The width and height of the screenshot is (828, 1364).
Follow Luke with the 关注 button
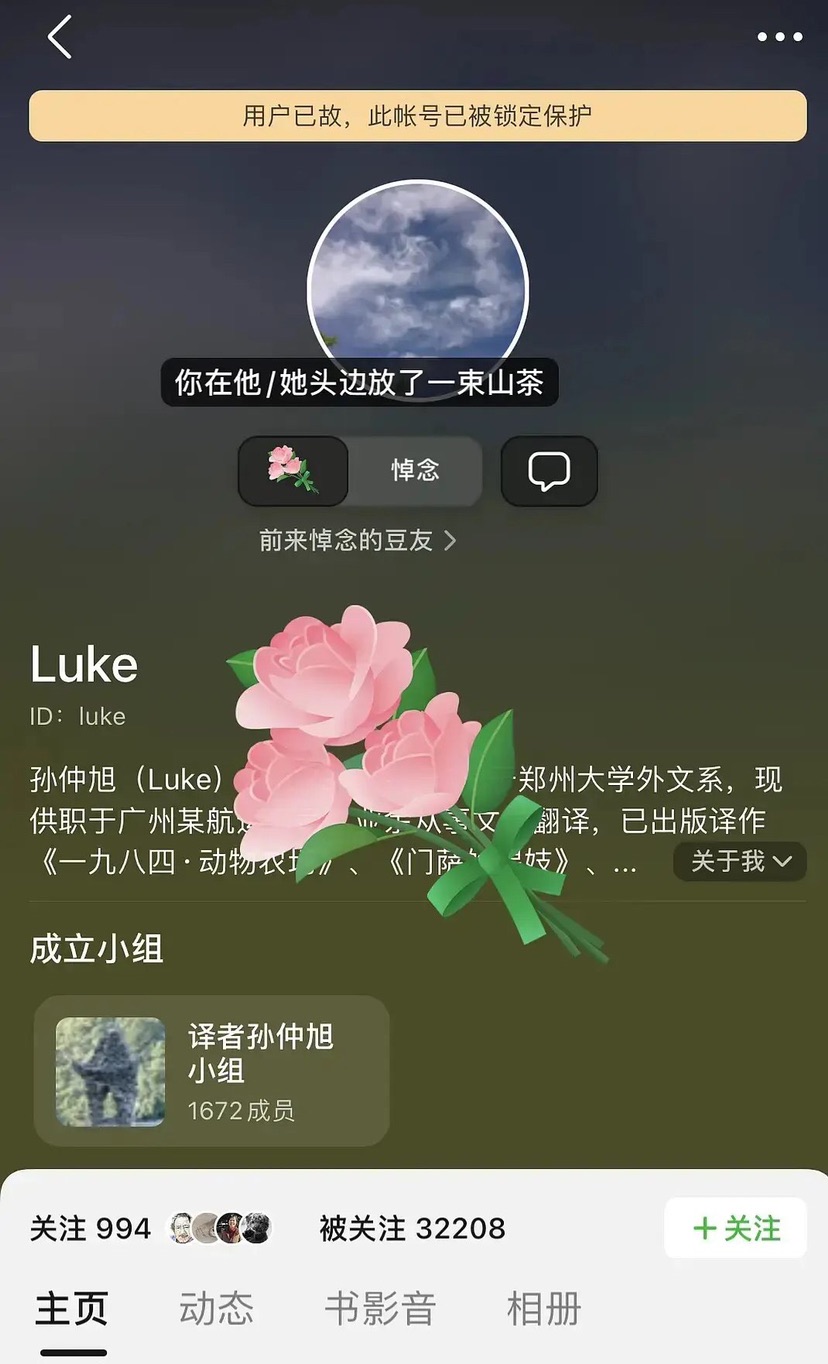click(736, 1228)
